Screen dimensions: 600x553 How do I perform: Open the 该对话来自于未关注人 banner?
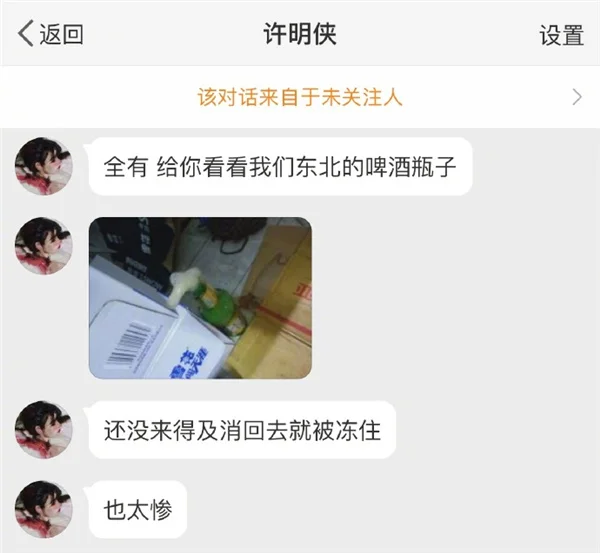tap(300, 97)
